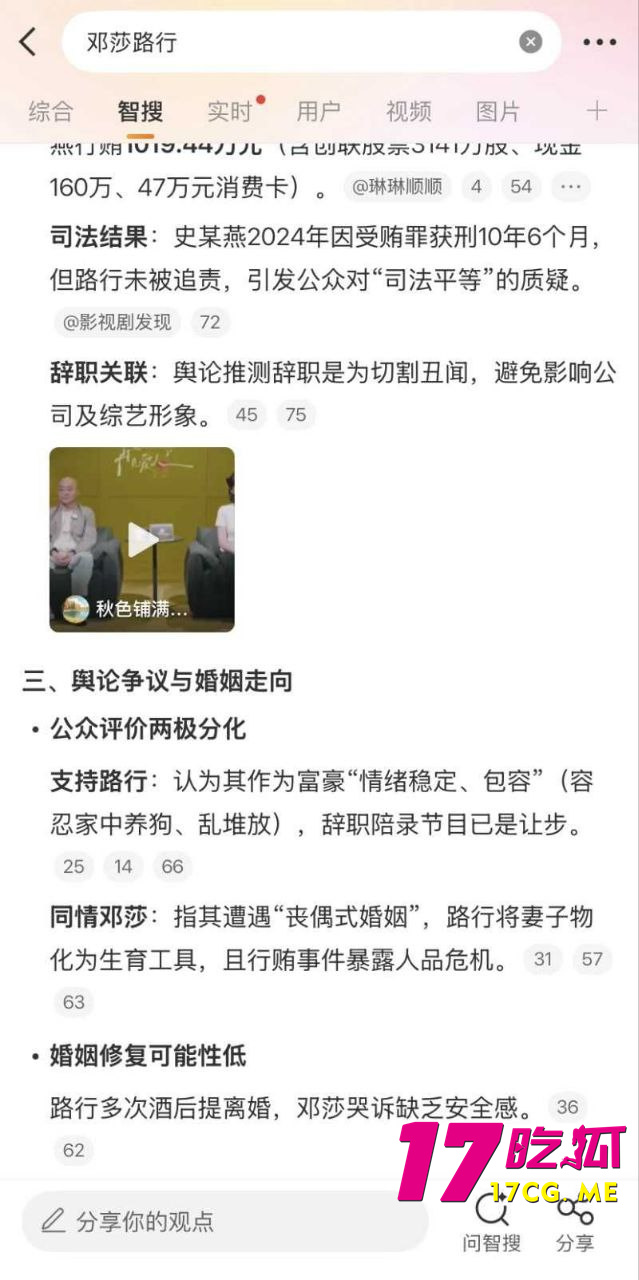Open the @琳琳顺顺 source chip
The height and width of the screenshot is (1280, 639).
tap(397, 187)
